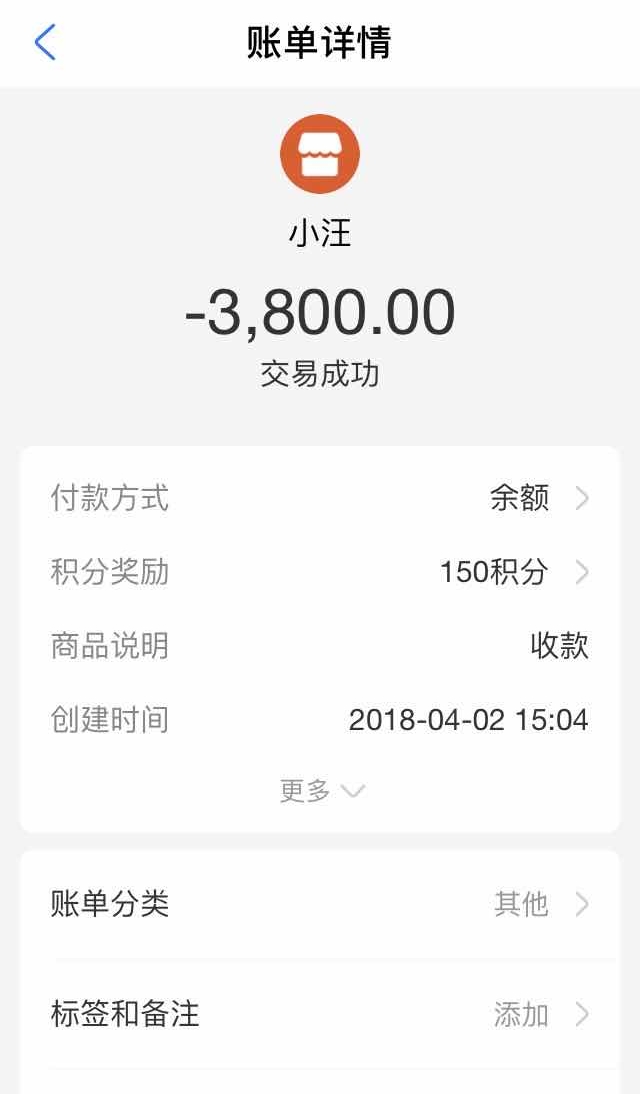The height and width of the screenshot is (1094, 640).
Task: Add a note under 标签和备注
Action: pyautogui.click(x=320, y=1014)
